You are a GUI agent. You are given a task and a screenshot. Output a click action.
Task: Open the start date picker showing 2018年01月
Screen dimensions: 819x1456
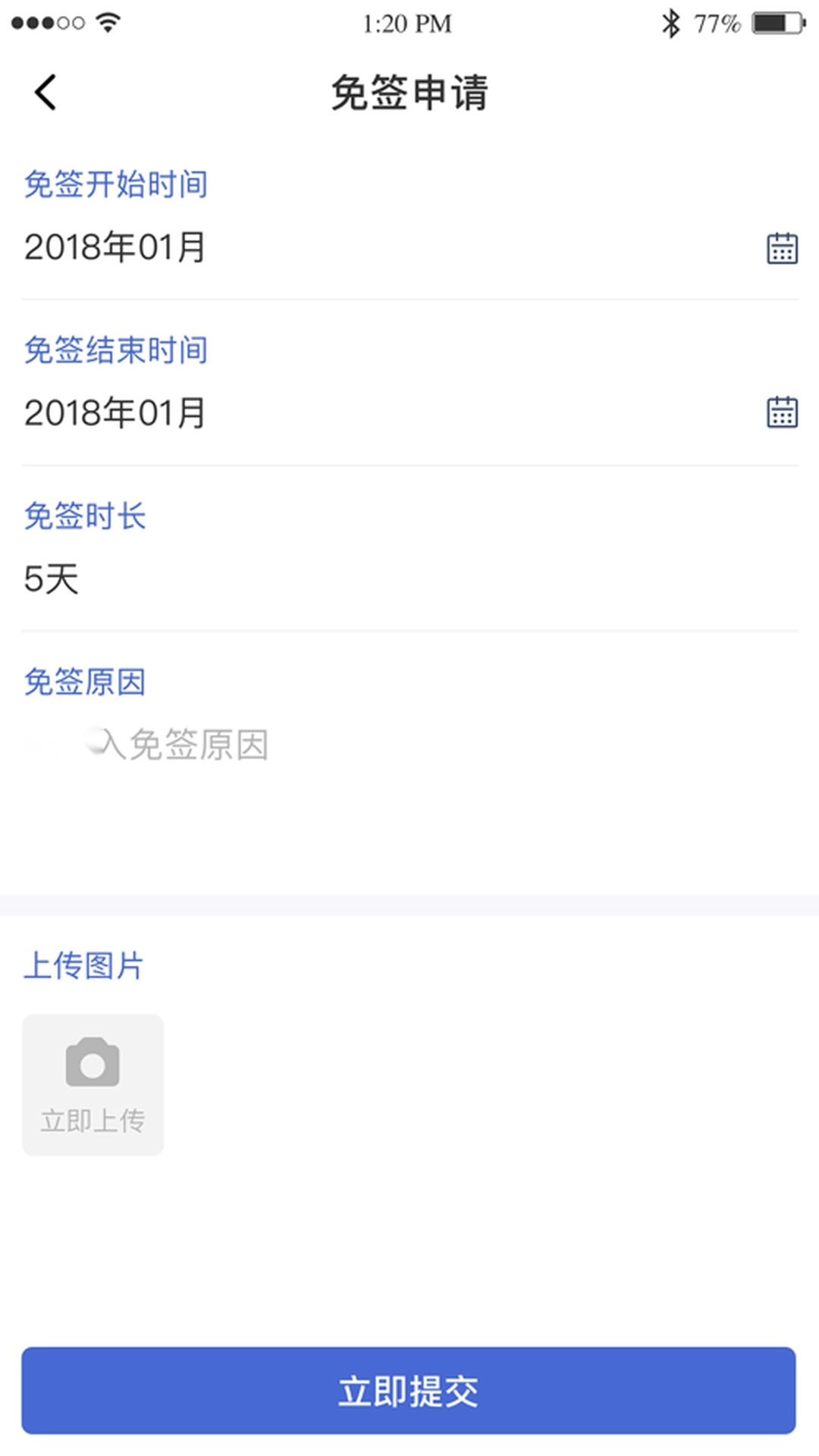click(112, 246)
